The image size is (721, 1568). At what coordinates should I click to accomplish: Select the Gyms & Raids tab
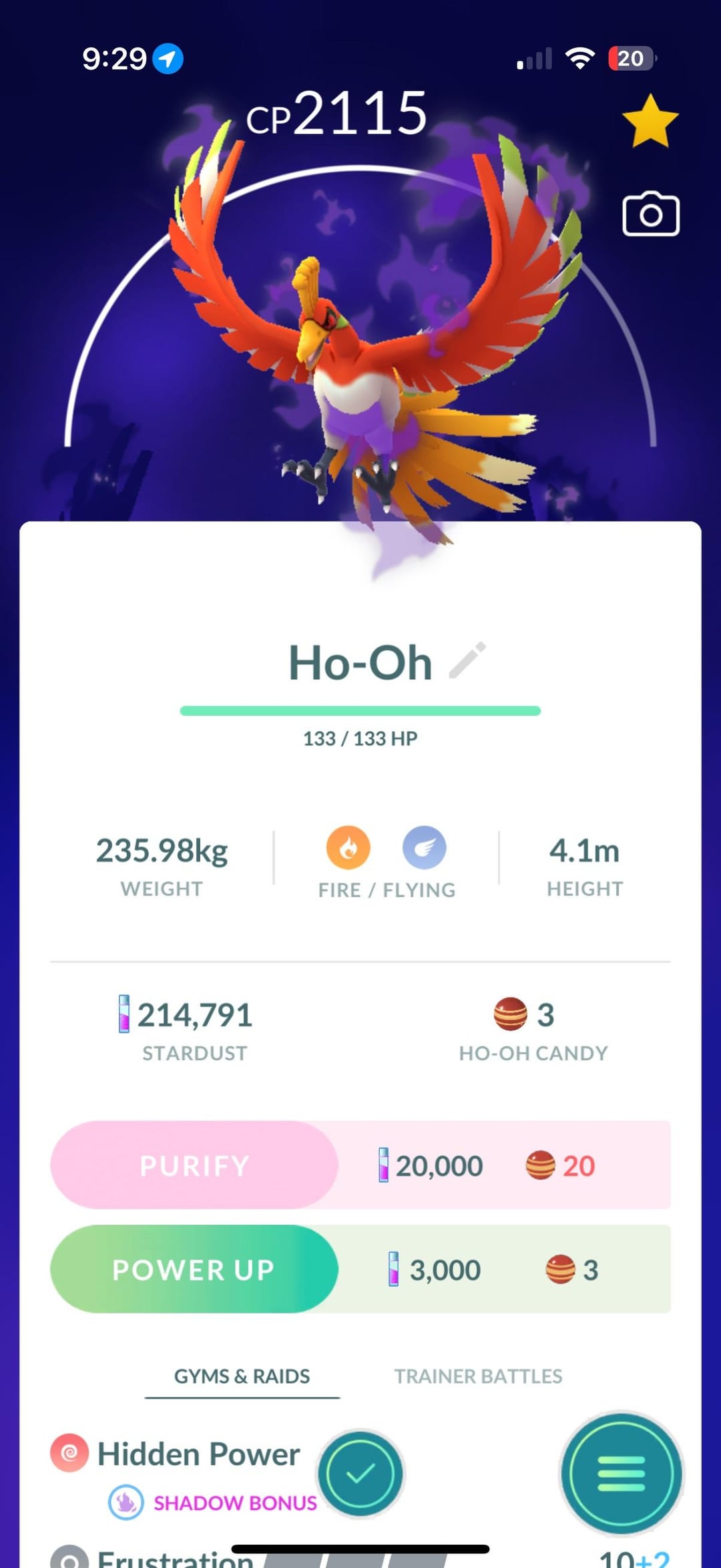click(x=242, y=1376)
